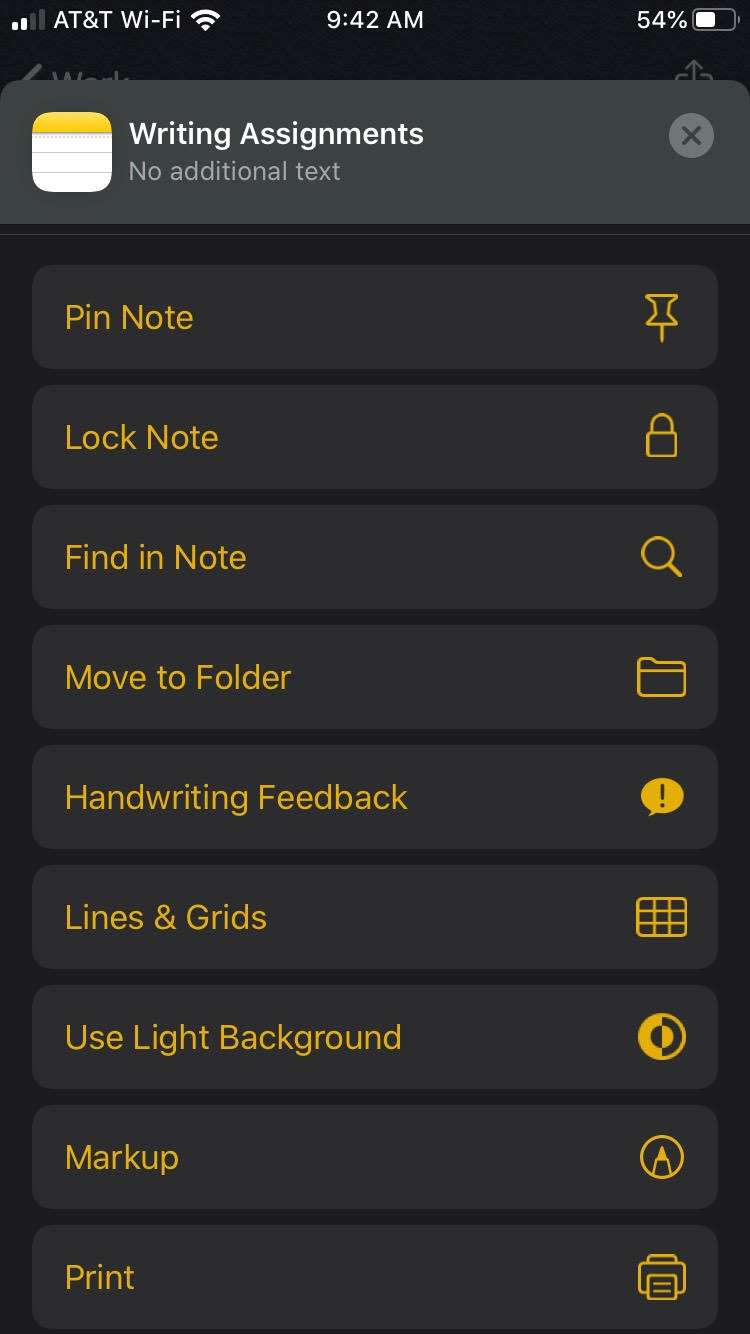Tap the Pin Note pushpin icon
The height and width of the screenshot is (1334, 750).
point(662,317)
